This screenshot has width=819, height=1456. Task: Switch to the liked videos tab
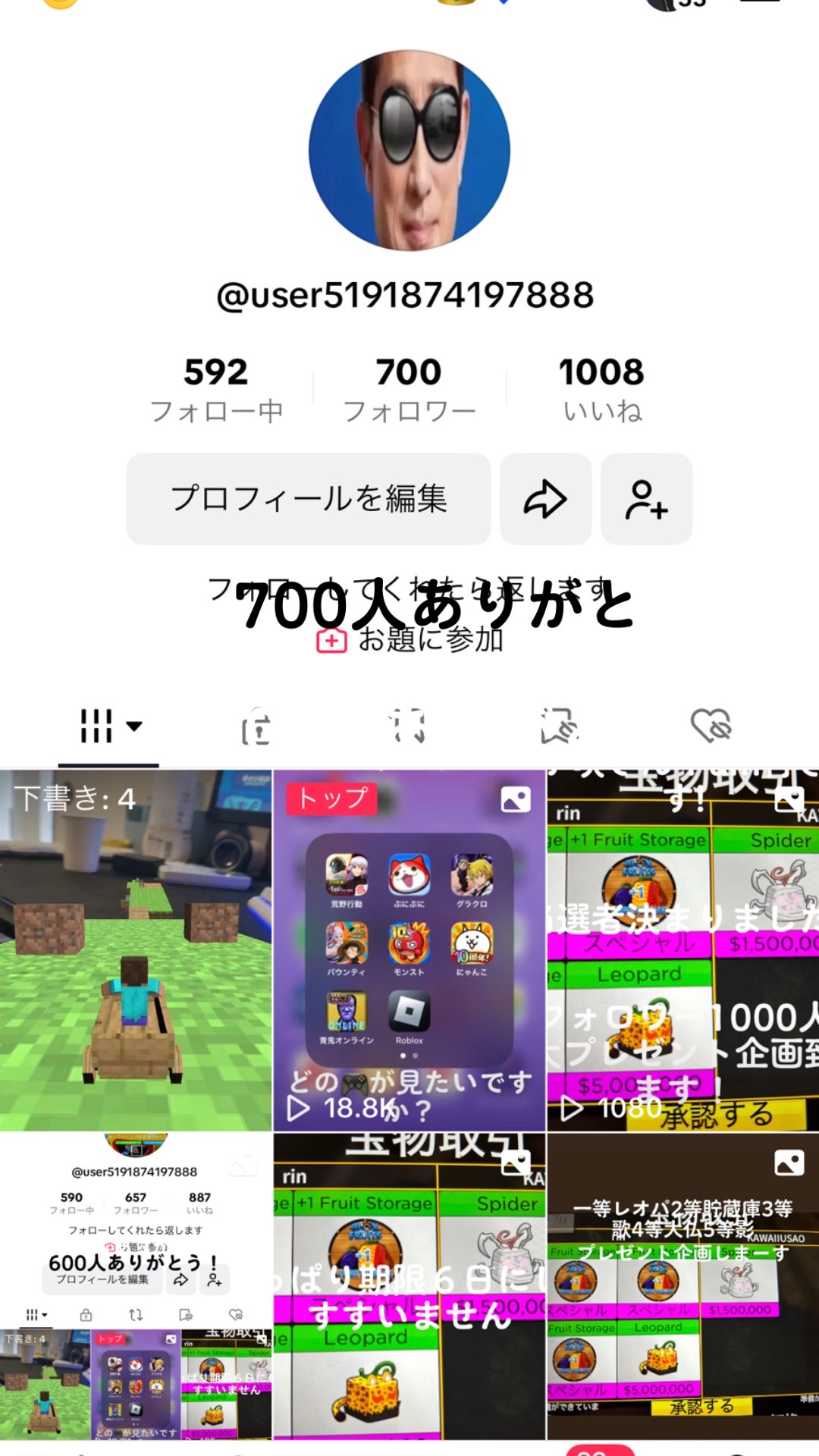tap(711, 726)
